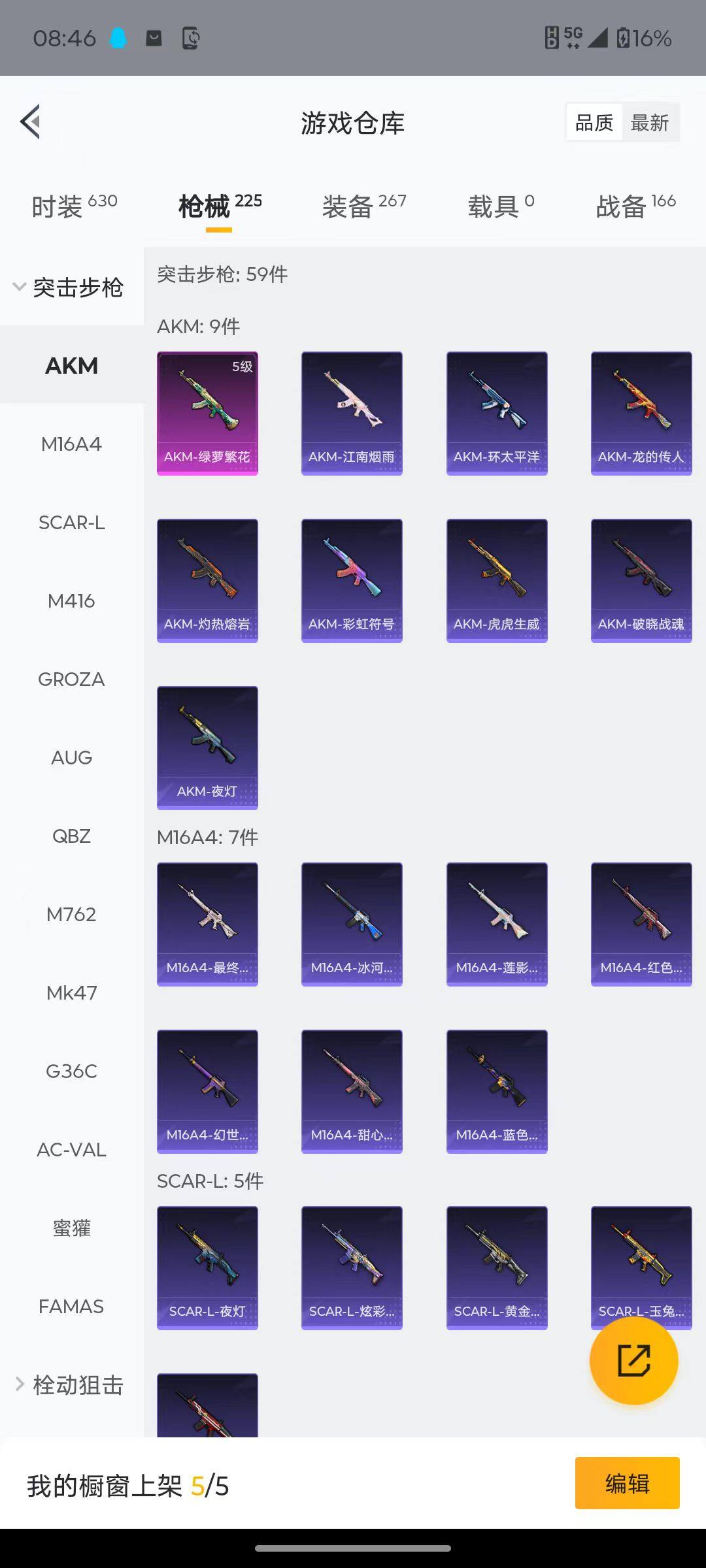The height and width of the screenshot is (1568, 706).
Task: Select the 品质 sorting option
Action: (x=594, y=123)
